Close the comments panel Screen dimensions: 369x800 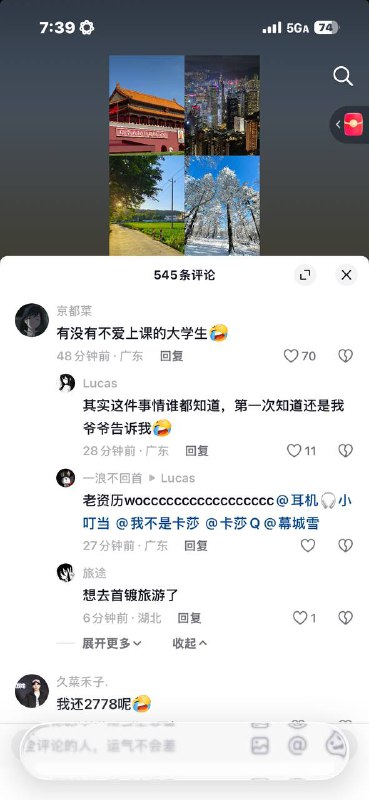(346, 276)
